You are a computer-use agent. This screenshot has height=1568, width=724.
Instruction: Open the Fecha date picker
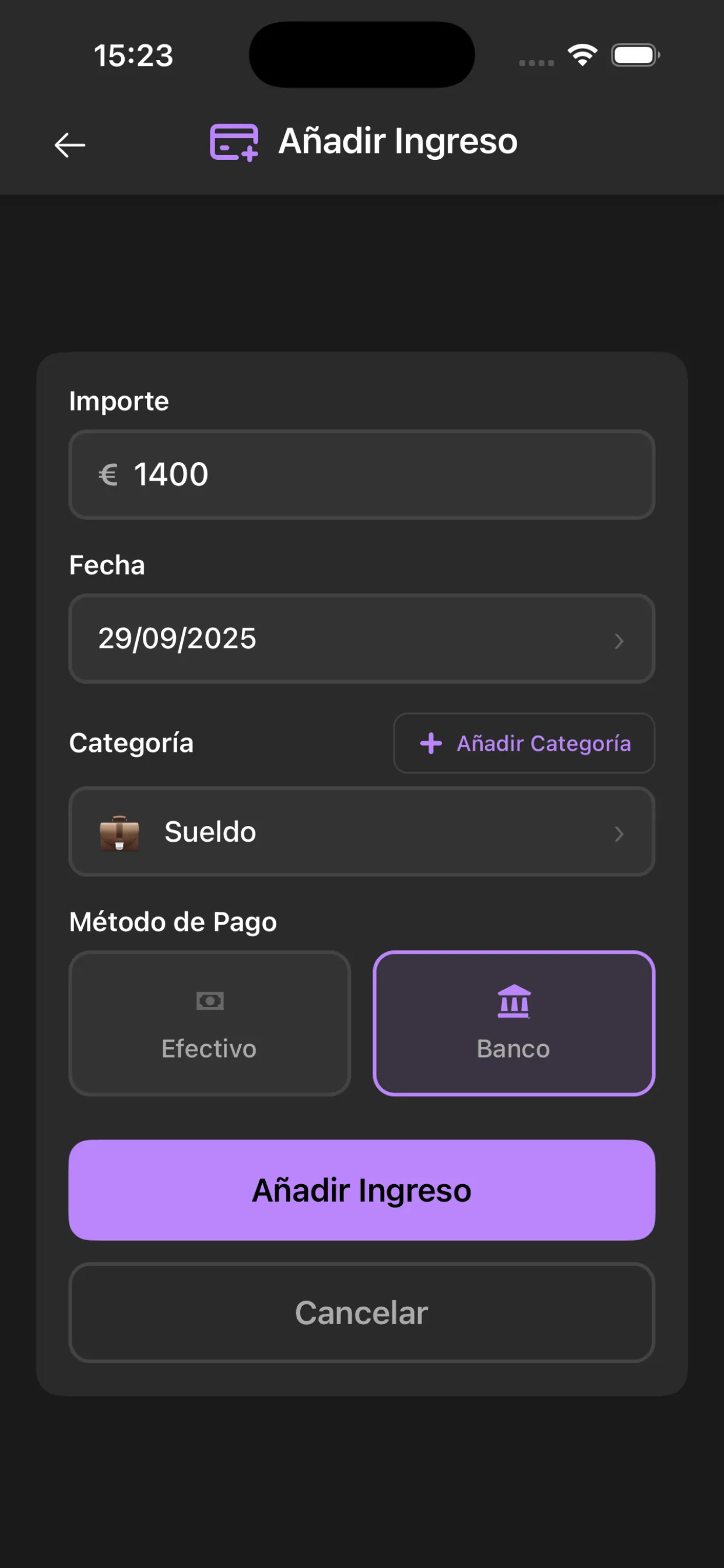click(x=361, y=639)
